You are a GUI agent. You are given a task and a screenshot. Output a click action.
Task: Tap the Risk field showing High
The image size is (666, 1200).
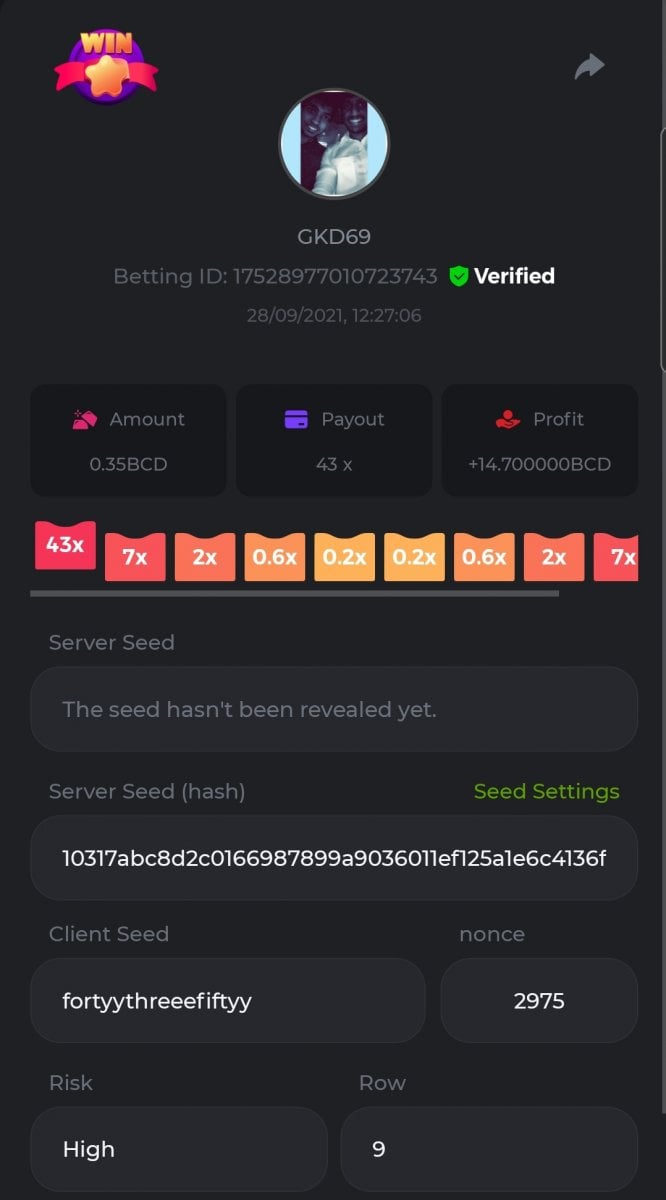point(178,1149)
